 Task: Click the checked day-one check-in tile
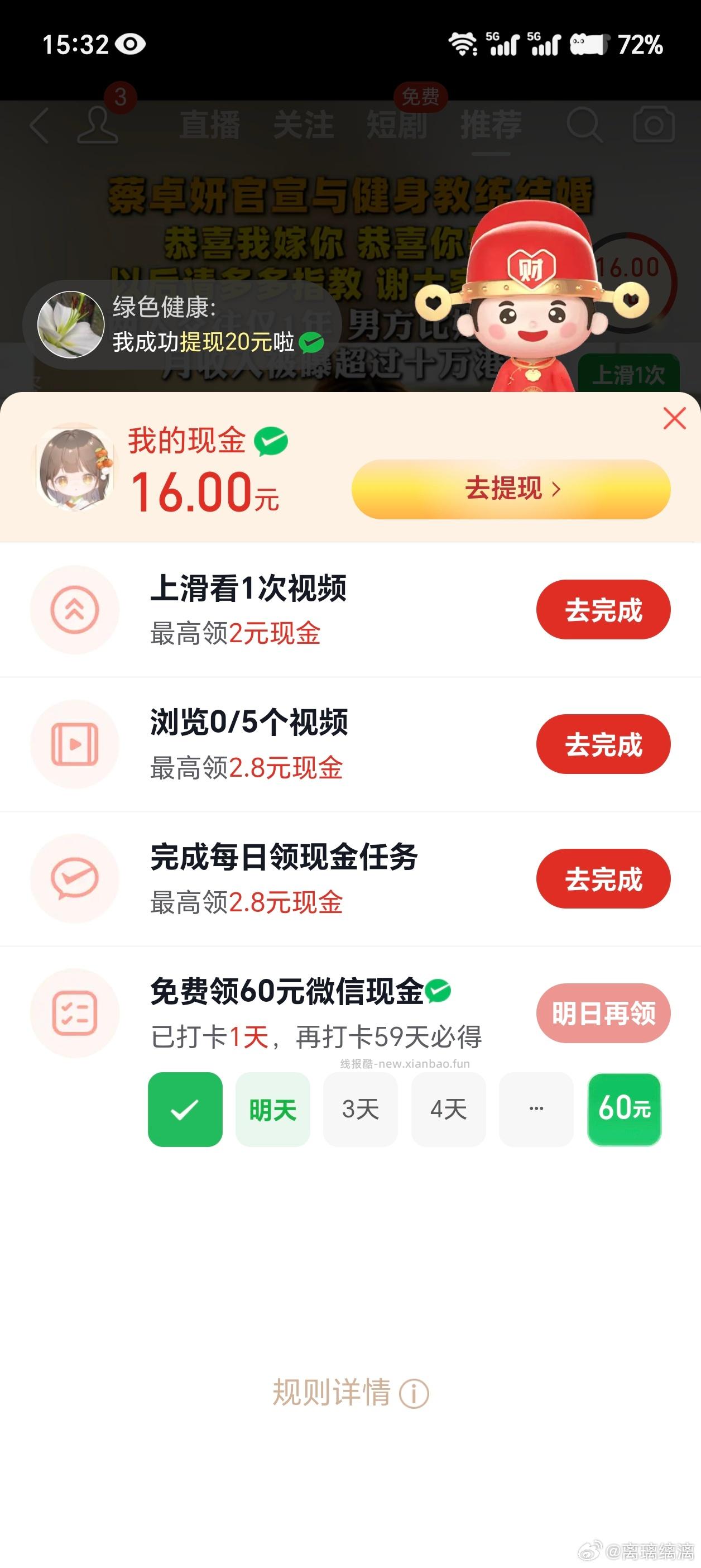[184, 1109]
